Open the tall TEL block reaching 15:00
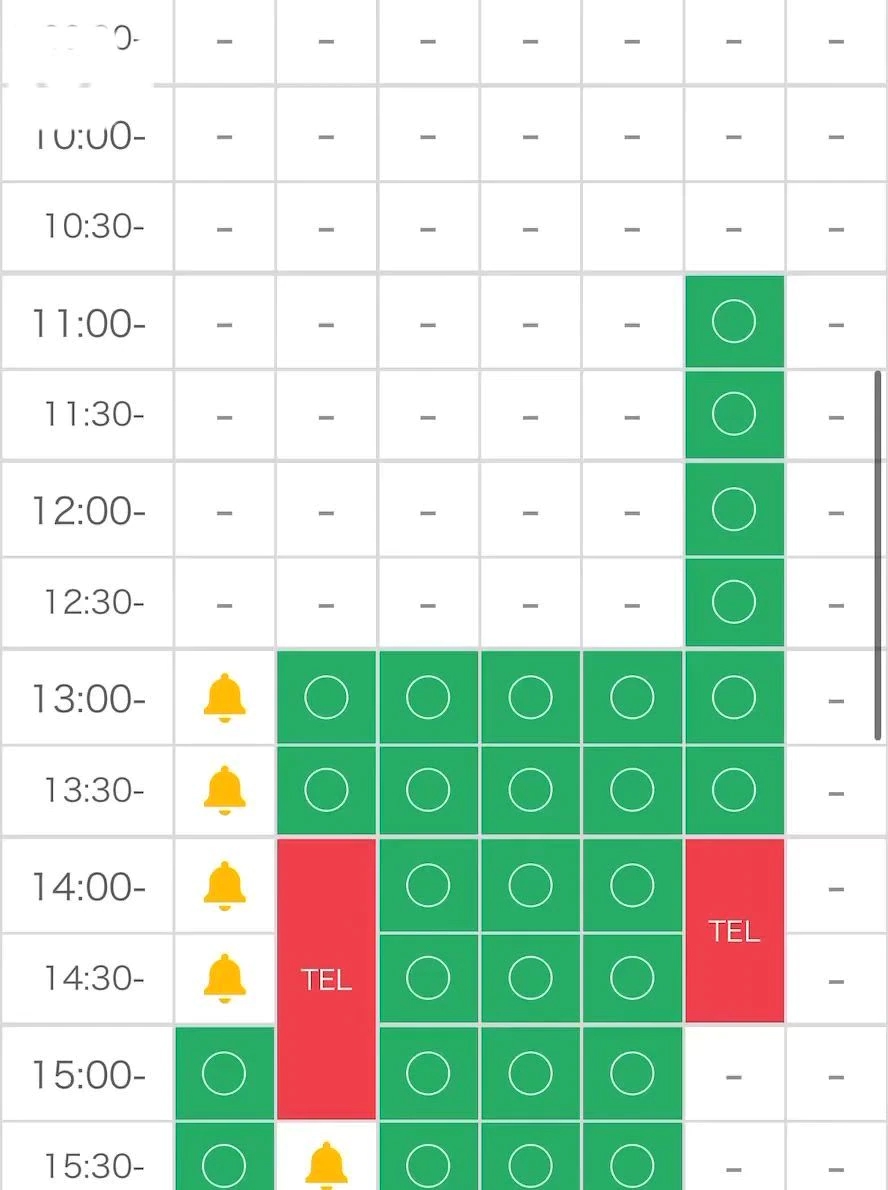The height and width of the screenshot is (1190, 888). (326, 979)
